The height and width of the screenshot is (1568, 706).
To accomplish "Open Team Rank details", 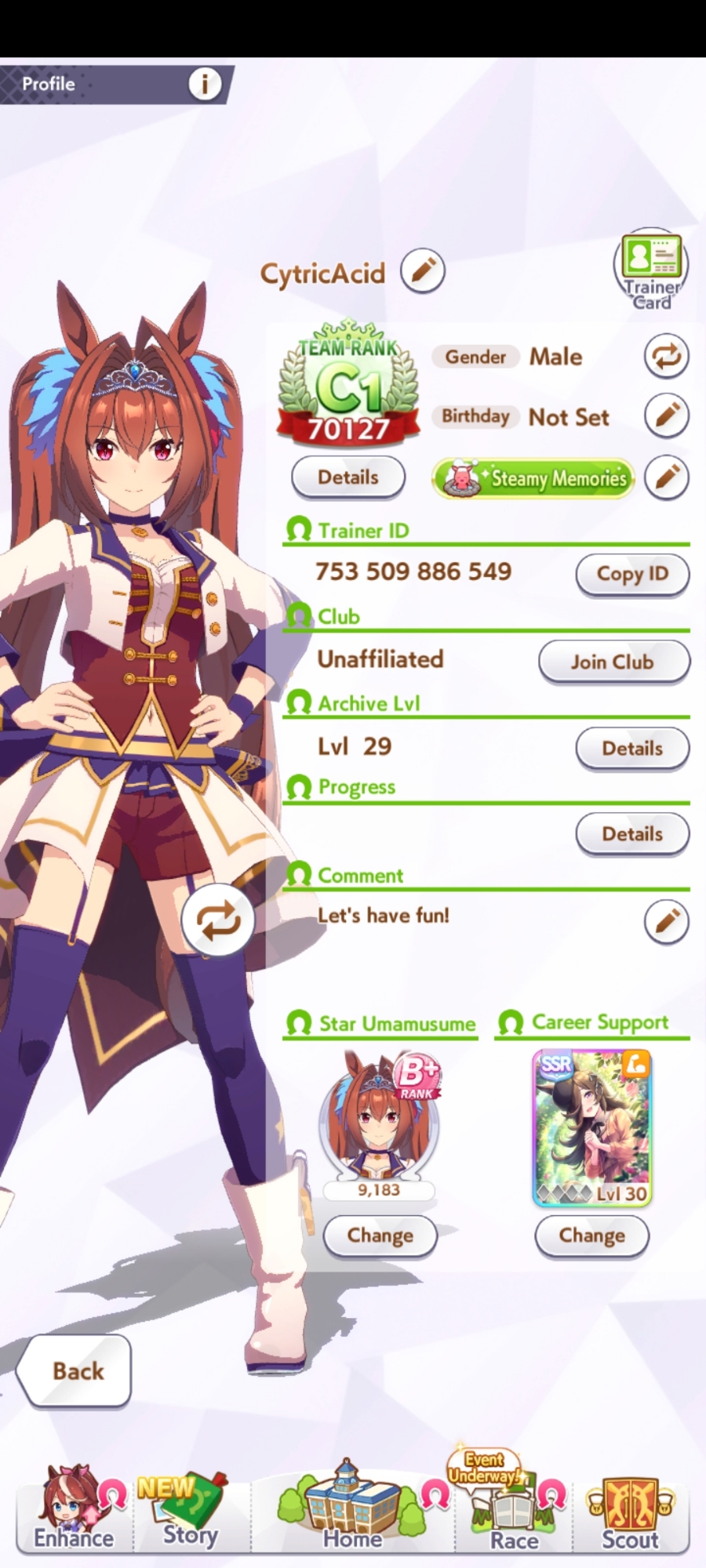I will click(348, 477).
